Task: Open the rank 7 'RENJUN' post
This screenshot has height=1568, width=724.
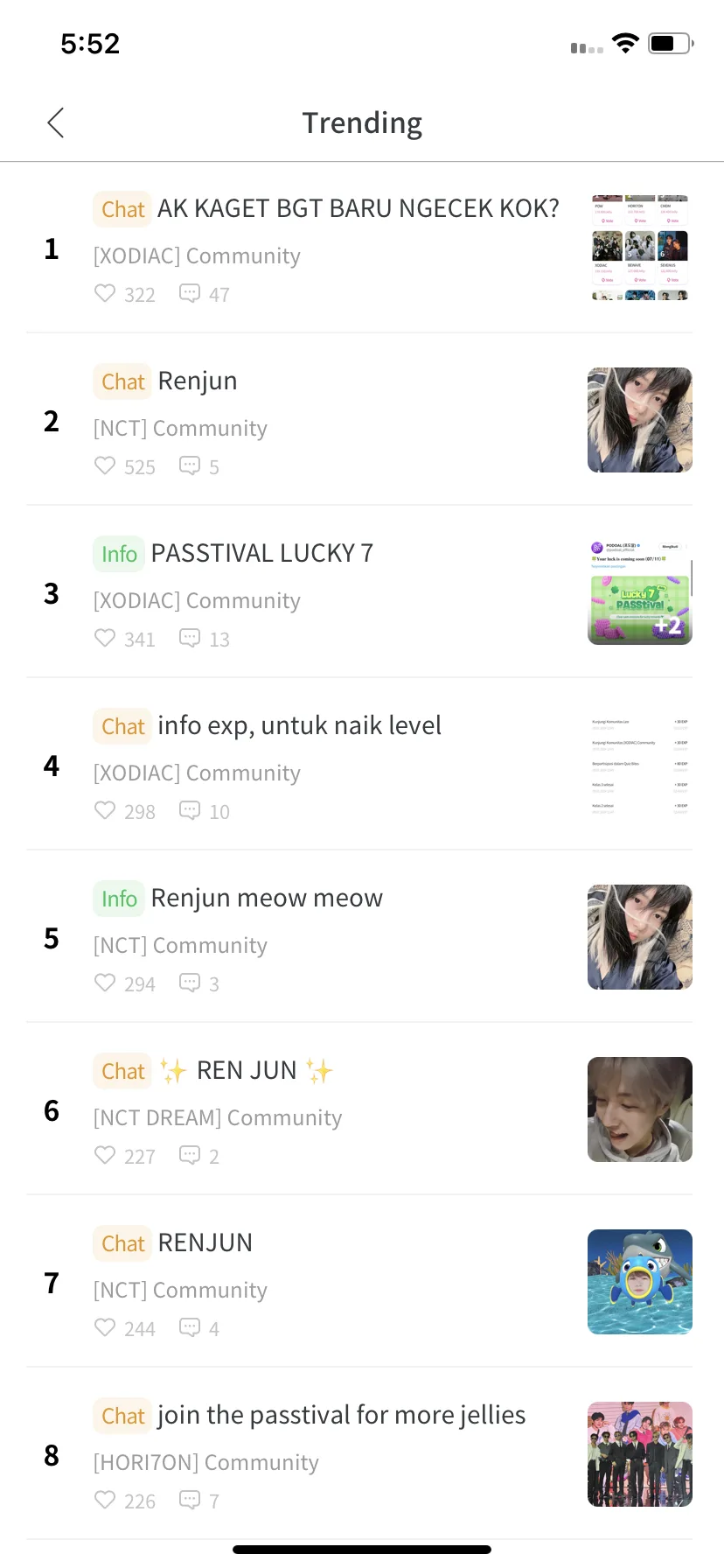Action: click(x=205, y=1243)
